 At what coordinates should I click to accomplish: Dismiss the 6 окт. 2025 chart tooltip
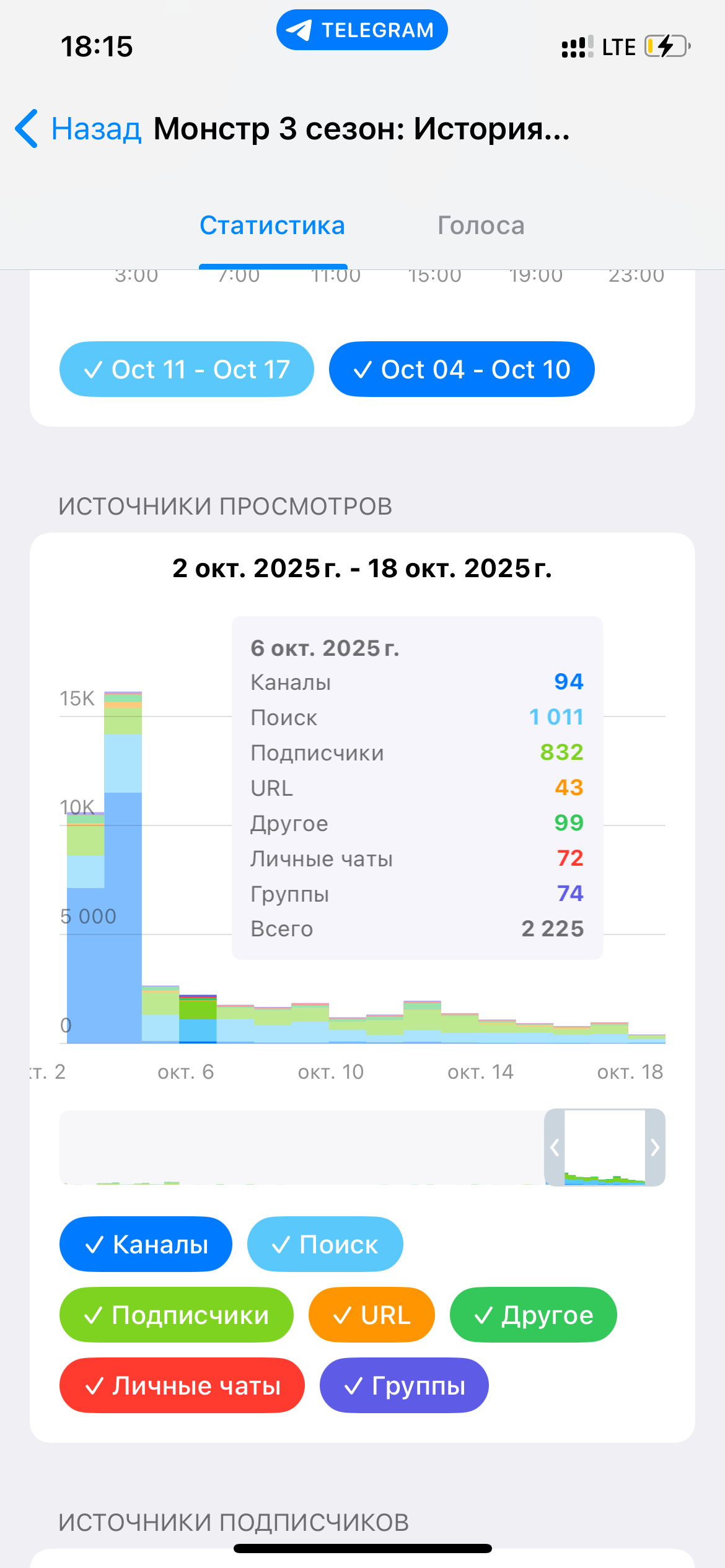[417, 788]
